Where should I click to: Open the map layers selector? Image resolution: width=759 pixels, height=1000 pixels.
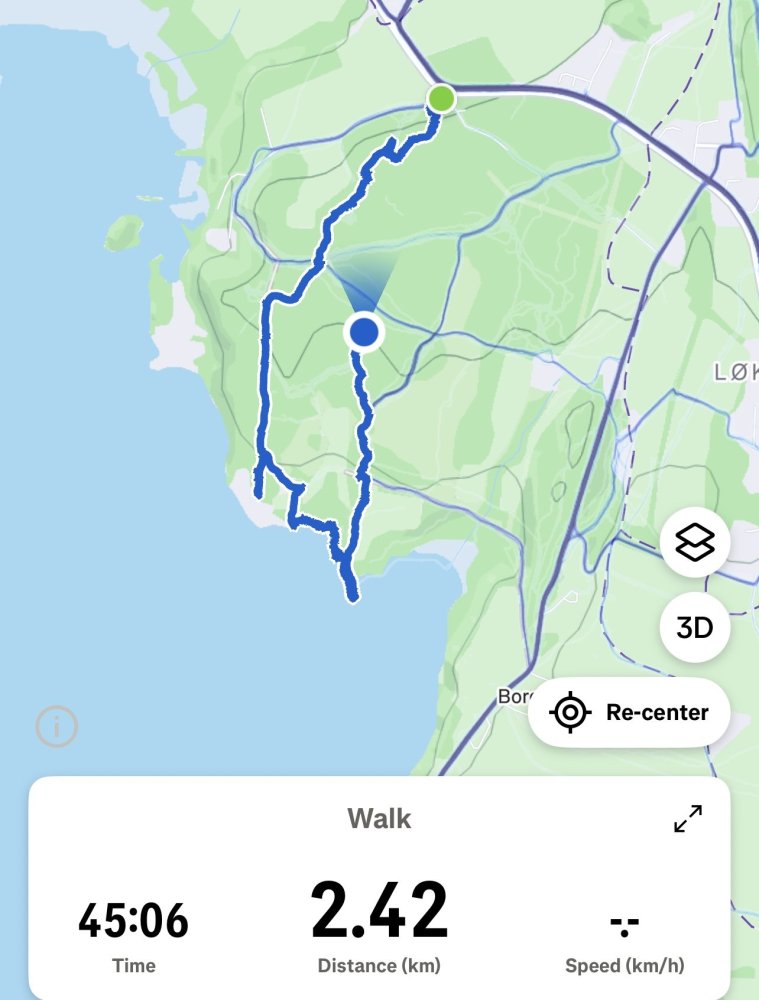[x=694, y=543]
